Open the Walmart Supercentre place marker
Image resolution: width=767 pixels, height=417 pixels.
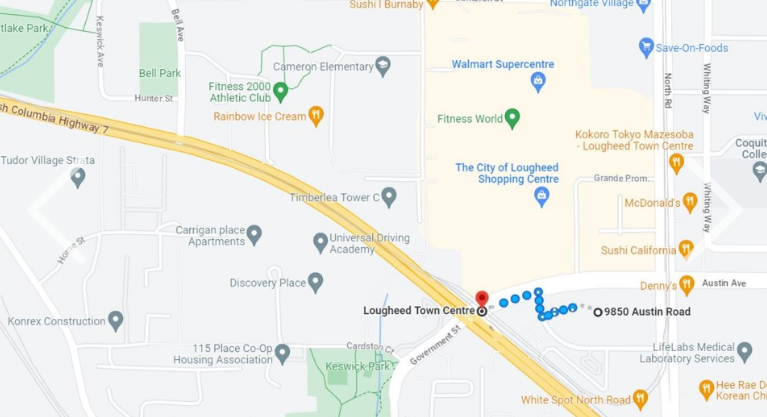(x=538, y=81)
